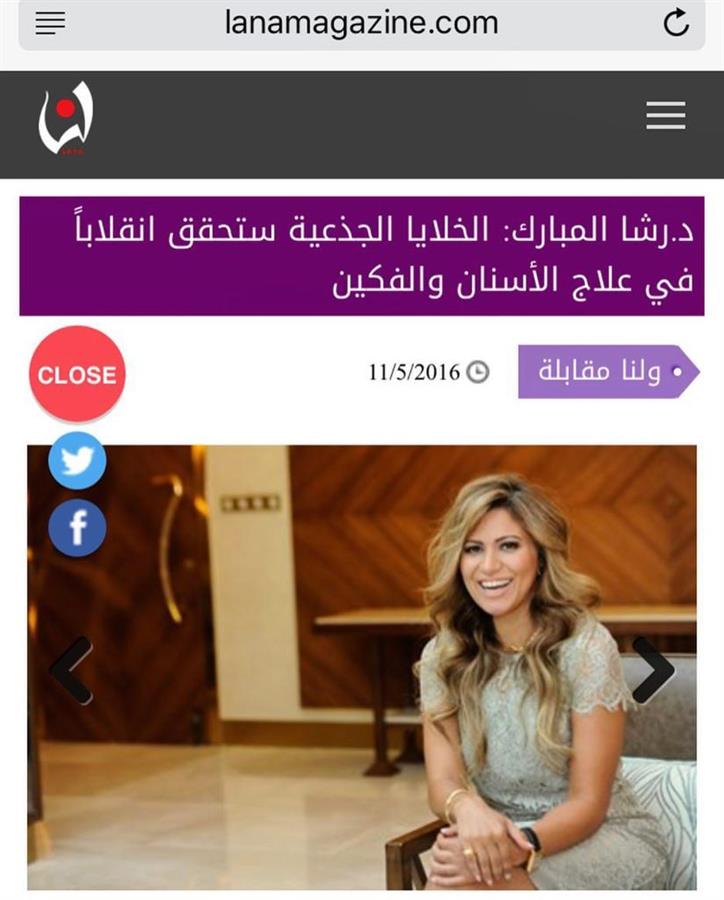Show next photo in slideshow
Viewport: 724px width, 900px height.
click(653, 670)
